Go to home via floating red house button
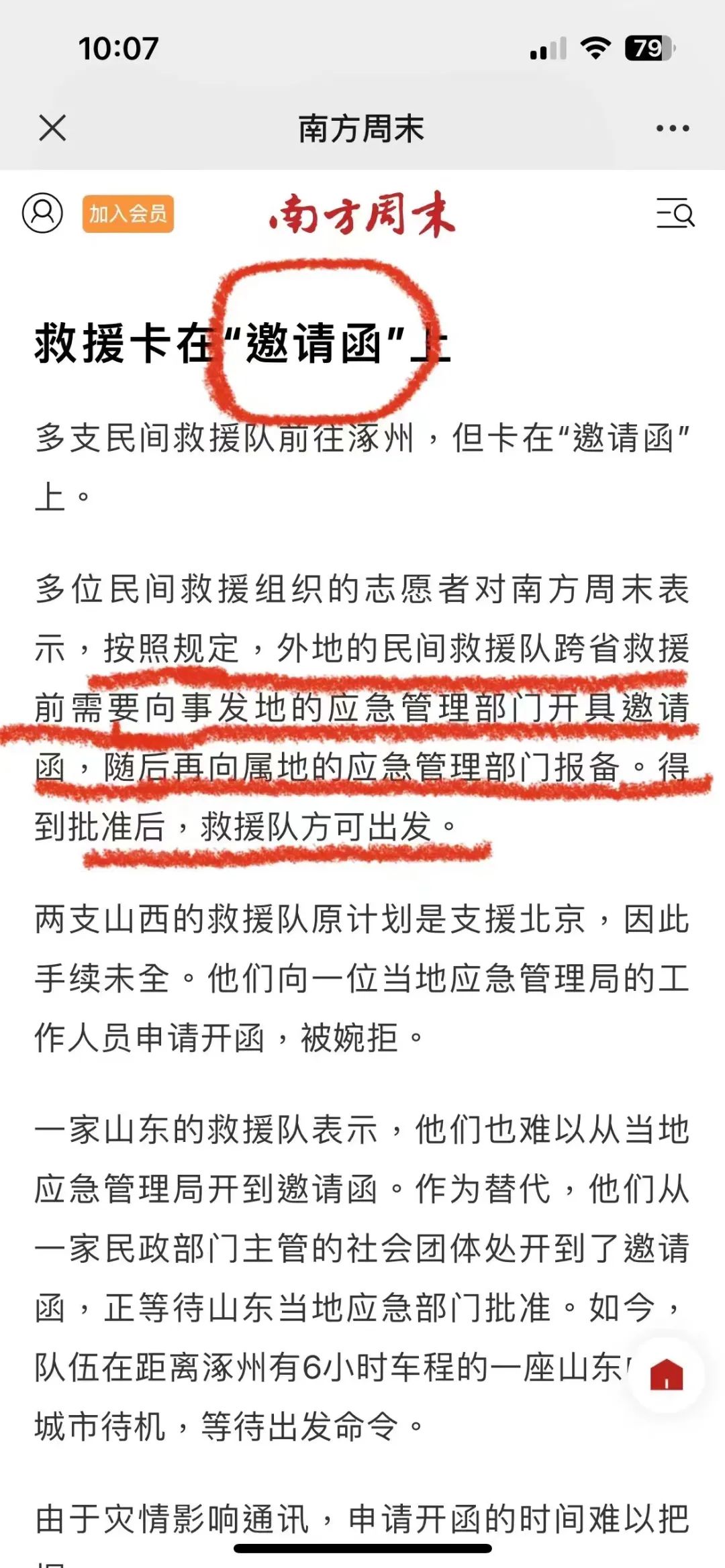The height and width of the screenshot is (1568, 725). 666,1374
